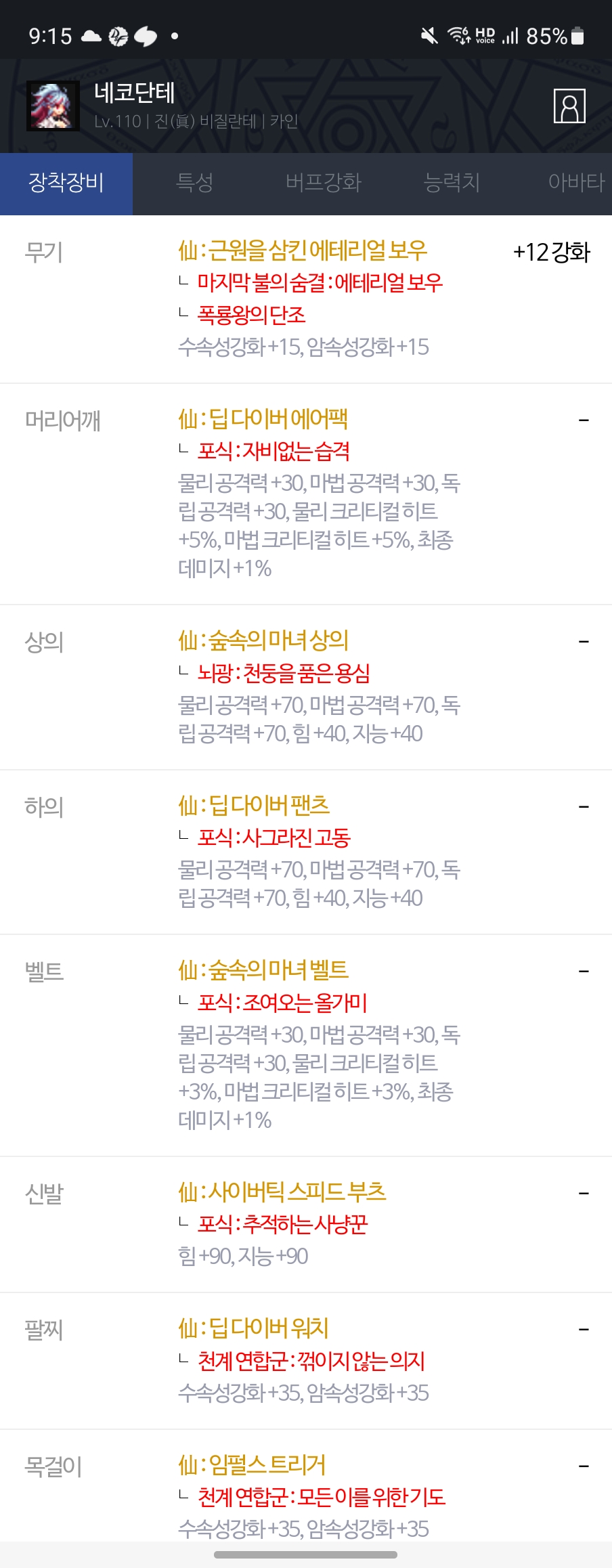Switch to the 버프강화 tab

pos(324,183)
